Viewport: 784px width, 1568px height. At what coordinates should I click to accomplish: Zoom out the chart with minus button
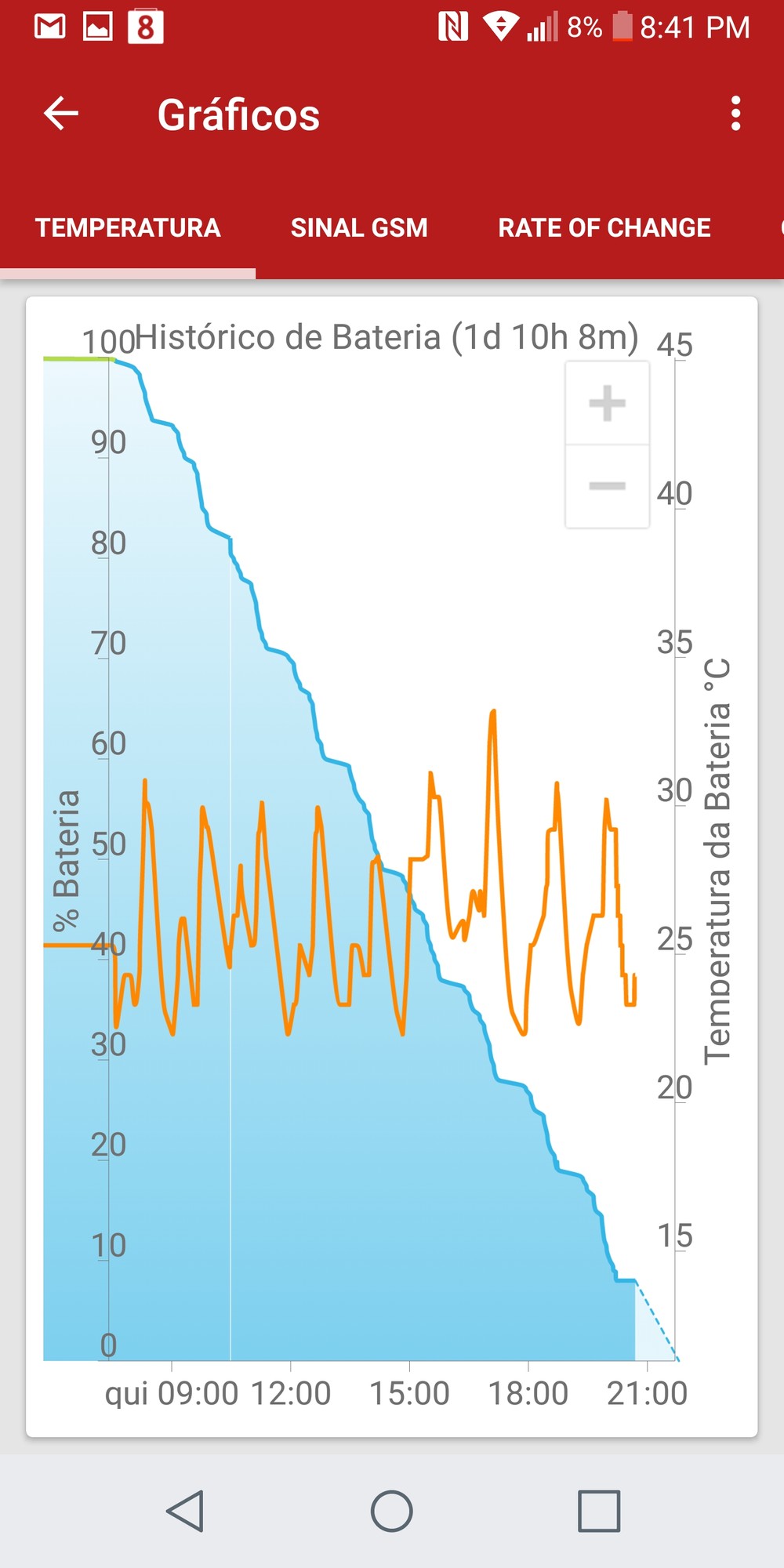[x=608, y=486]
